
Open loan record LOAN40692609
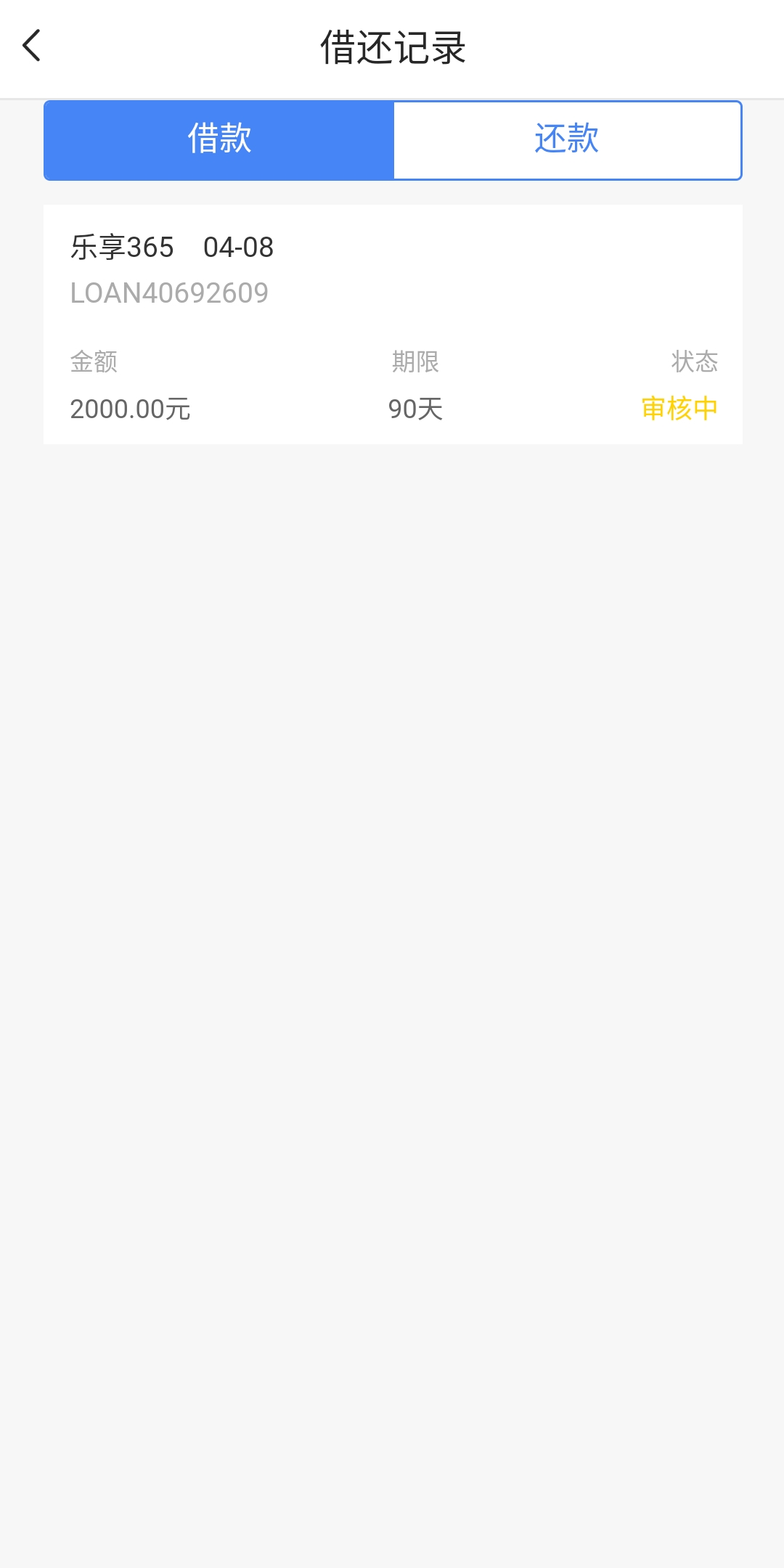(x=393, y=324)
